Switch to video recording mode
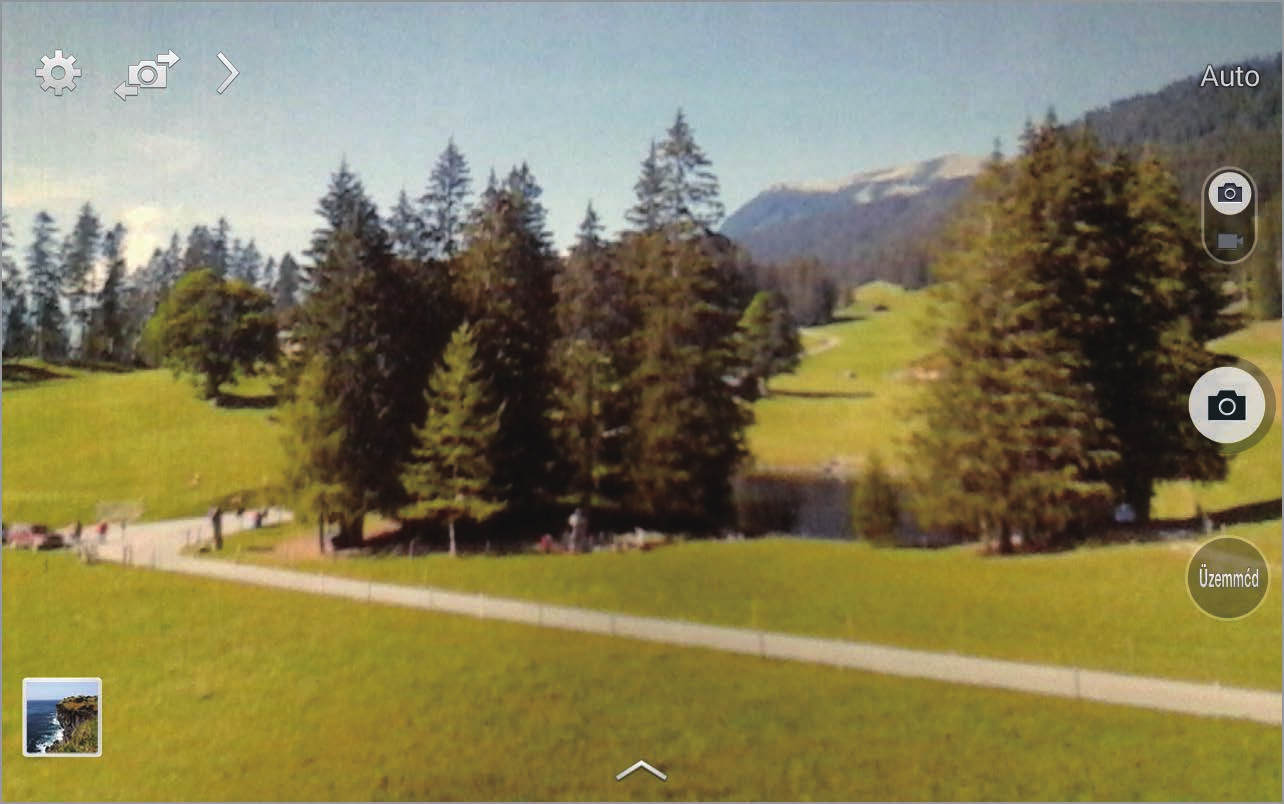1284x804 pixels. [x=1229, y=241]
